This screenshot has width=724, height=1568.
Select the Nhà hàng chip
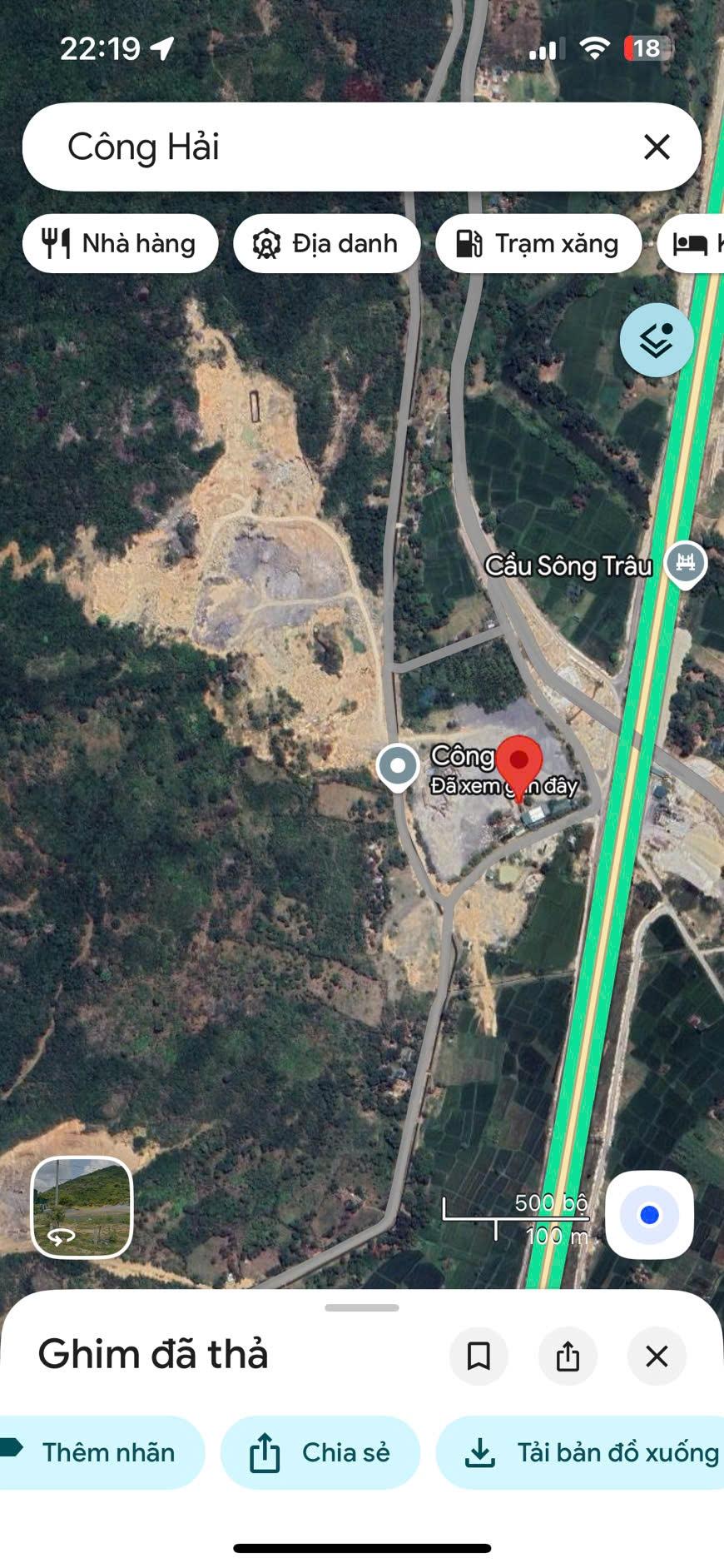(x=121, y=244)
